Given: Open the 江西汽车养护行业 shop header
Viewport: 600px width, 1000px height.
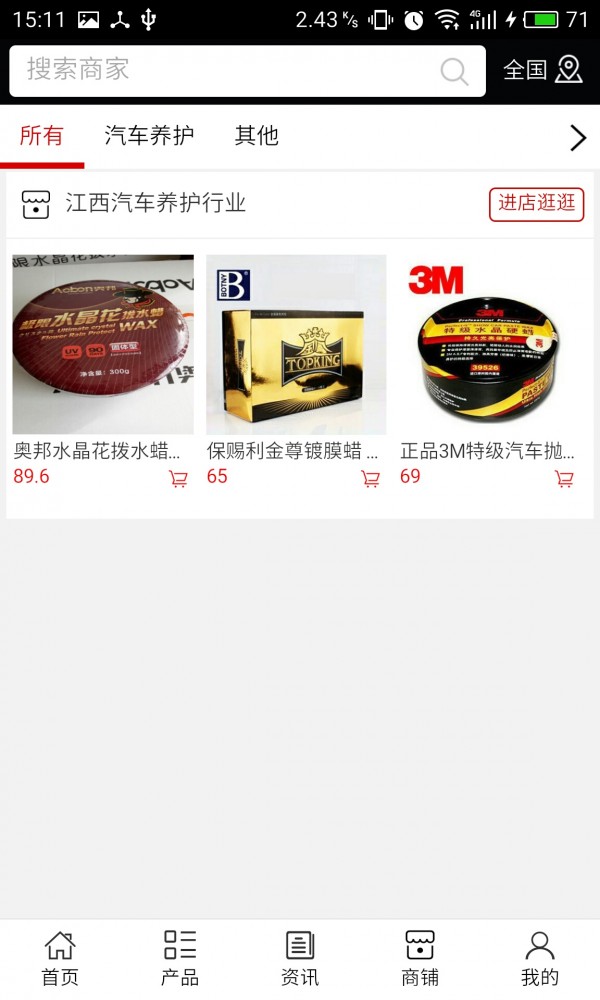Looking at the screenshot, I should (155, 204).
